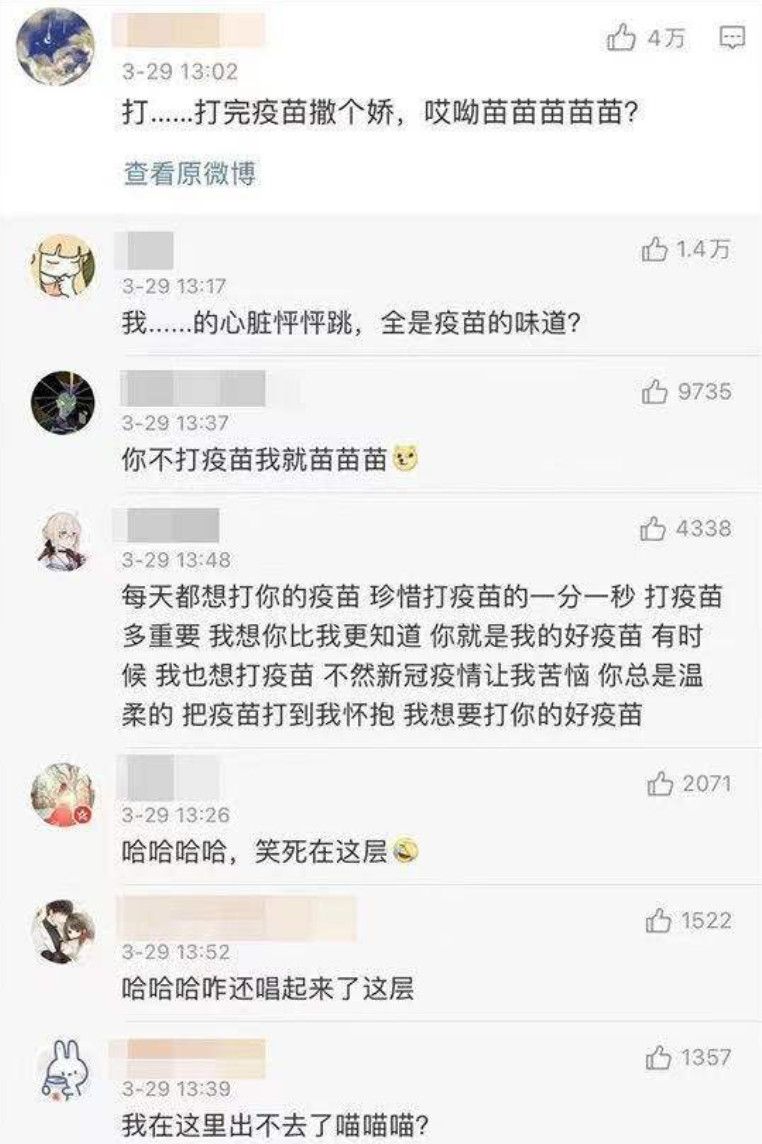Open the 查看原微博 link

tap(189, 173)
